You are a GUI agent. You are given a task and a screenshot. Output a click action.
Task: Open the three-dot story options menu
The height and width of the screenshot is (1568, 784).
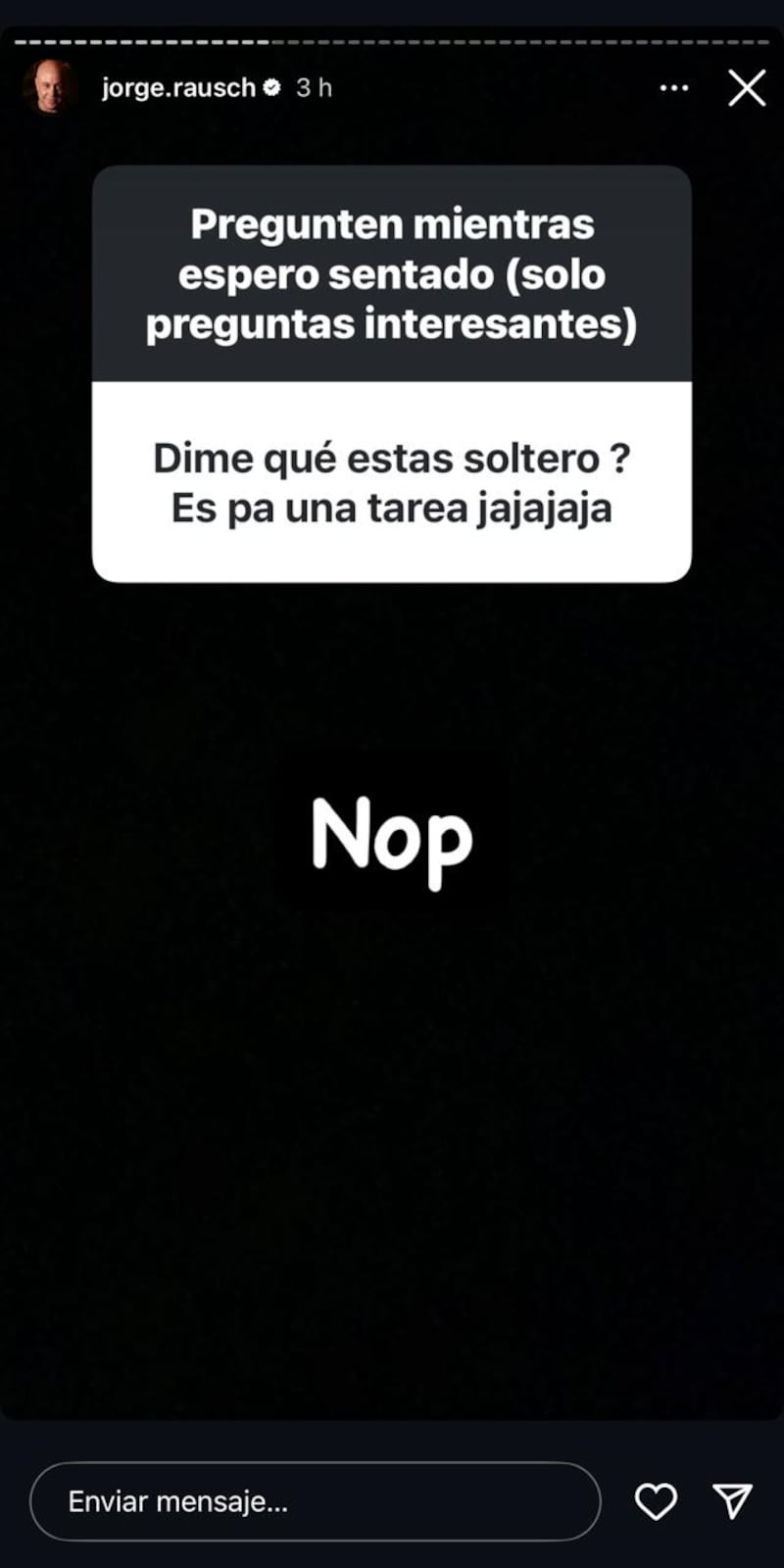[674, 88]
